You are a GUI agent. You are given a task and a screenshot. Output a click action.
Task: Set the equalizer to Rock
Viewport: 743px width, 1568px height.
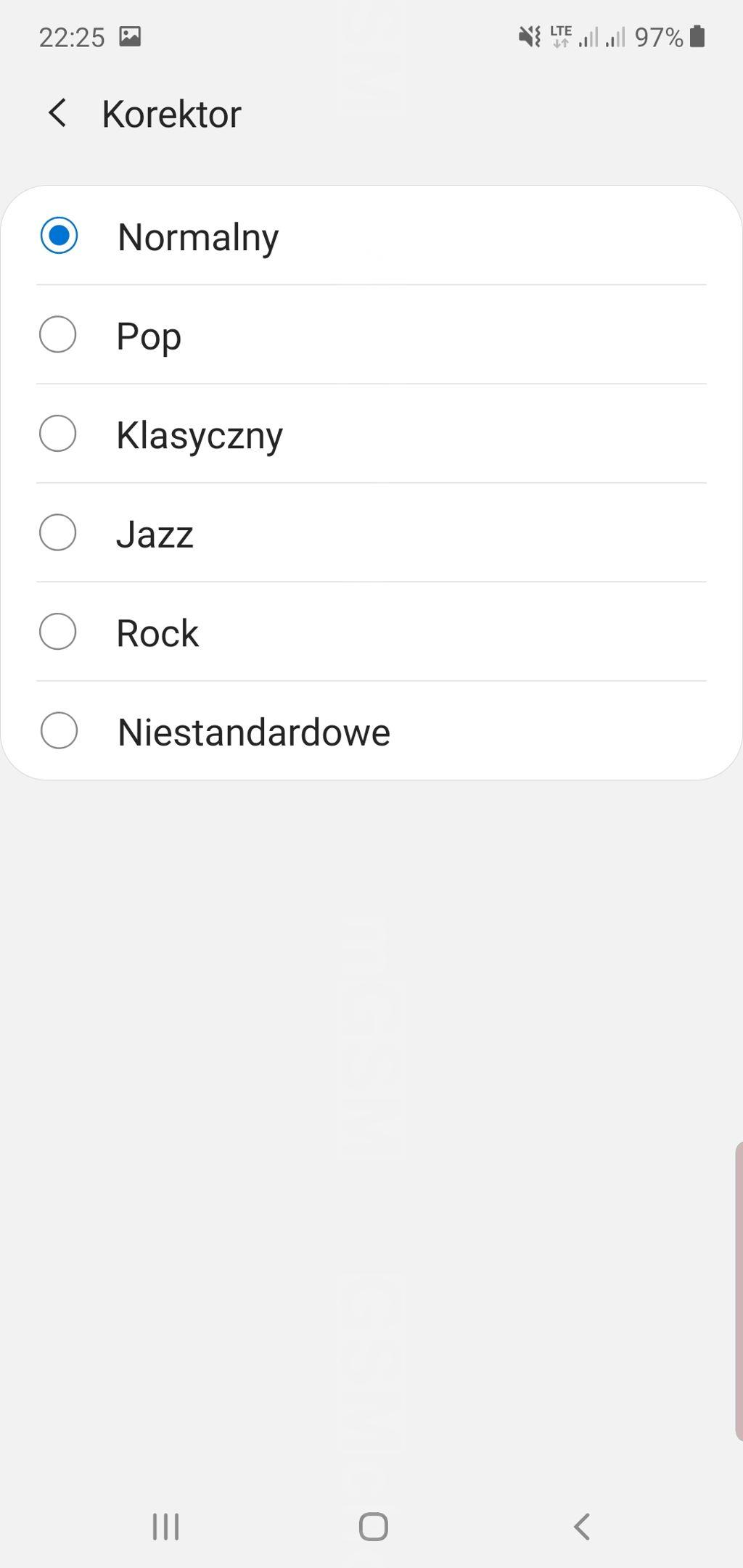point(58,632)
